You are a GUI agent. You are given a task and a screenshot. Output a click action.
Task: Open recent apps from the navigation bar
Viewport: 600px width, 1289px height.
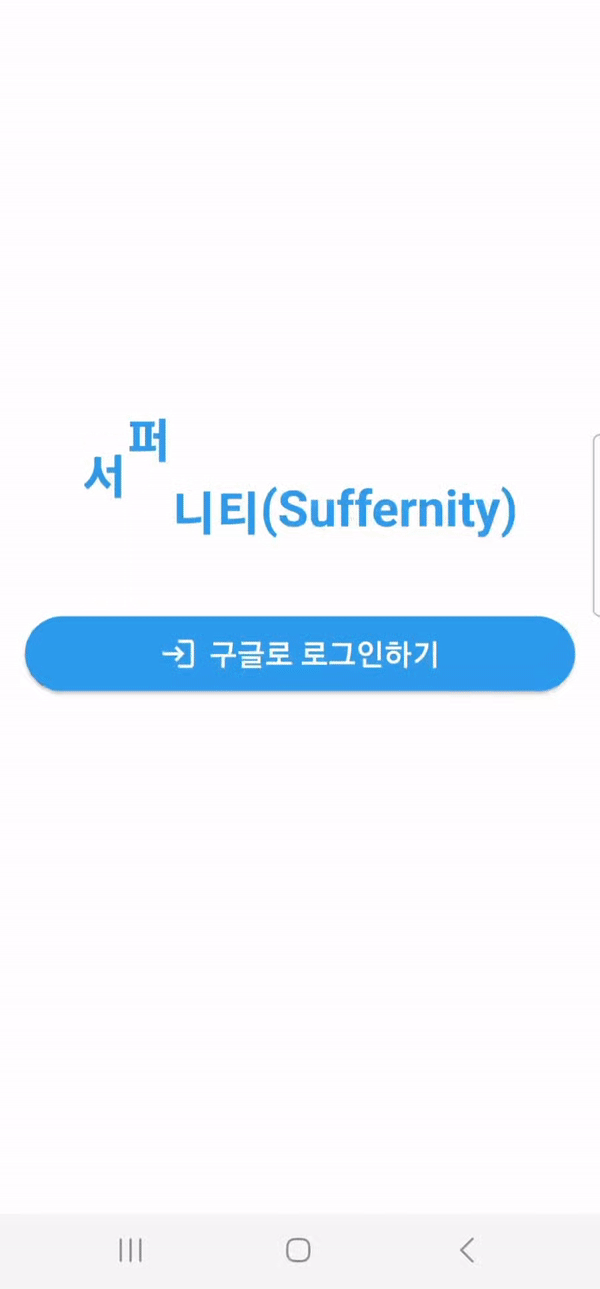pyautogui.click(x=131, y=1249)
